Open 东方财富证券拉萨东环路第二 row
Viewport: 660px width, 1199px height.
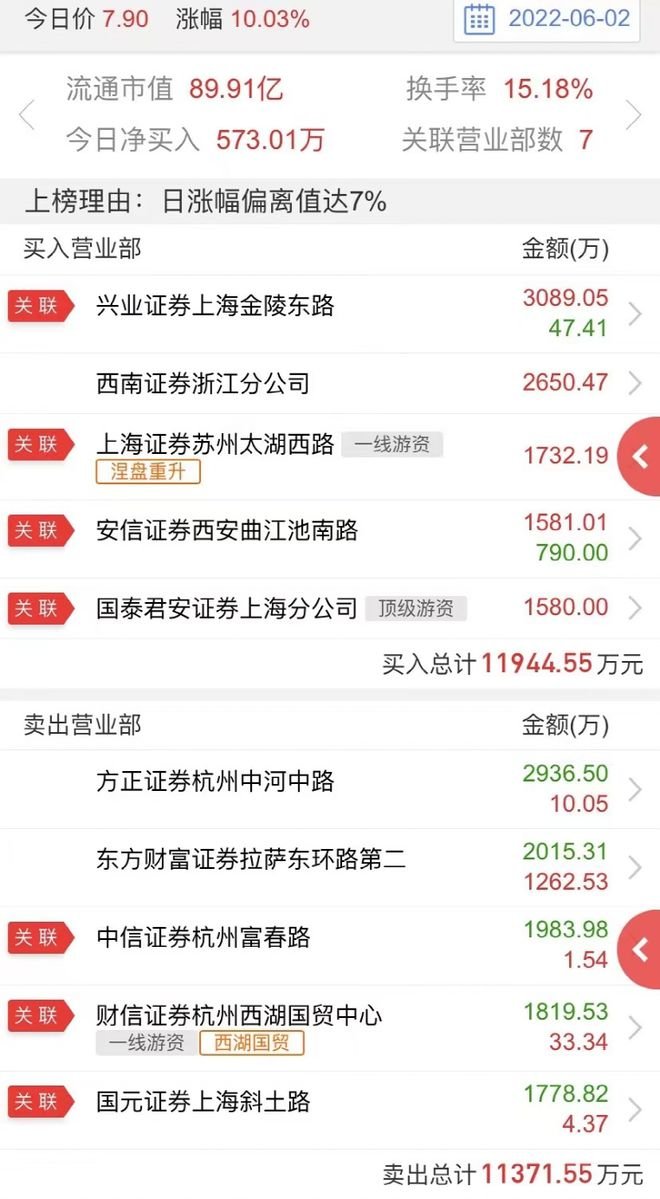point(330,867)
